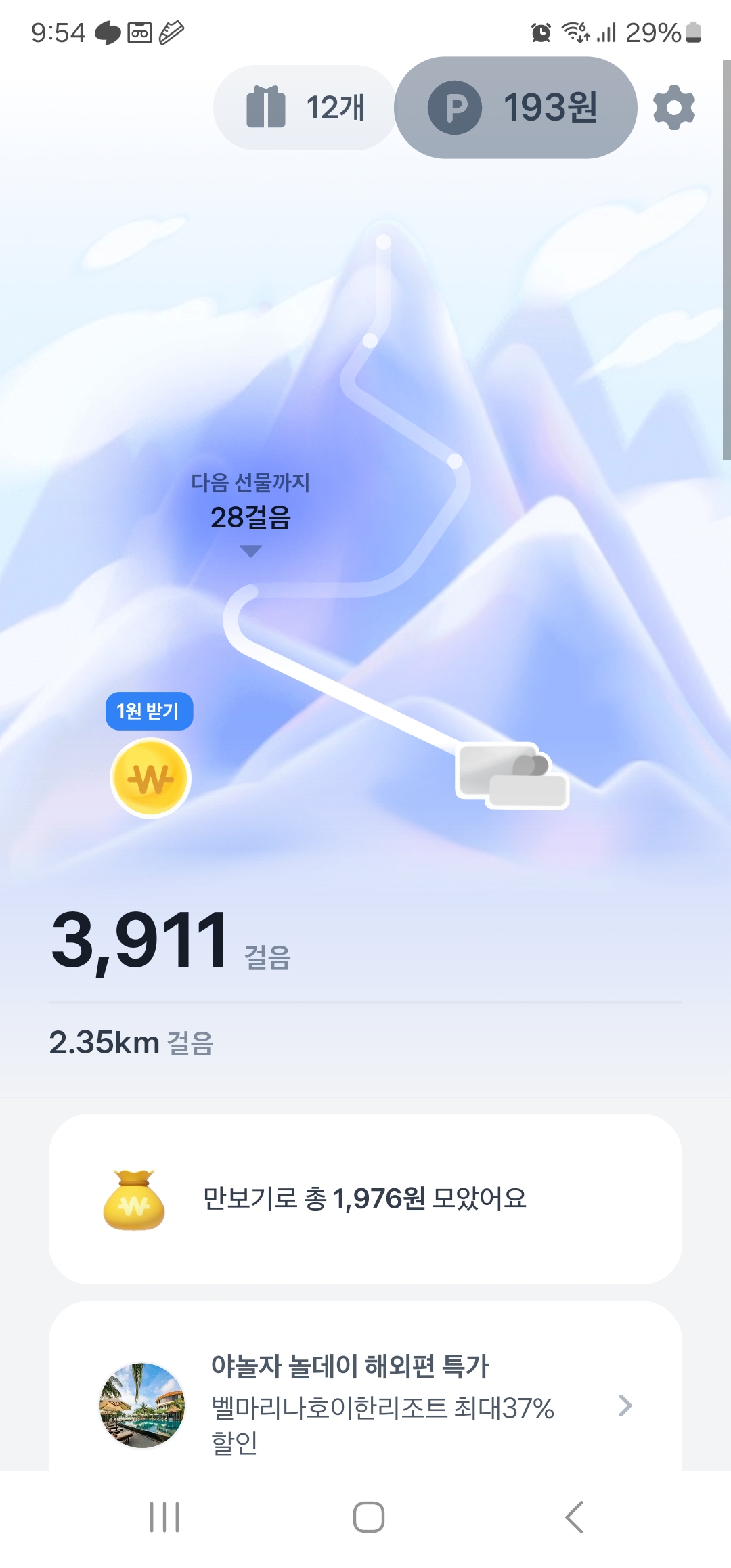Open the 12개 gifts box
This screenshot has width=731, height=1568.
(x=305, y=108)
